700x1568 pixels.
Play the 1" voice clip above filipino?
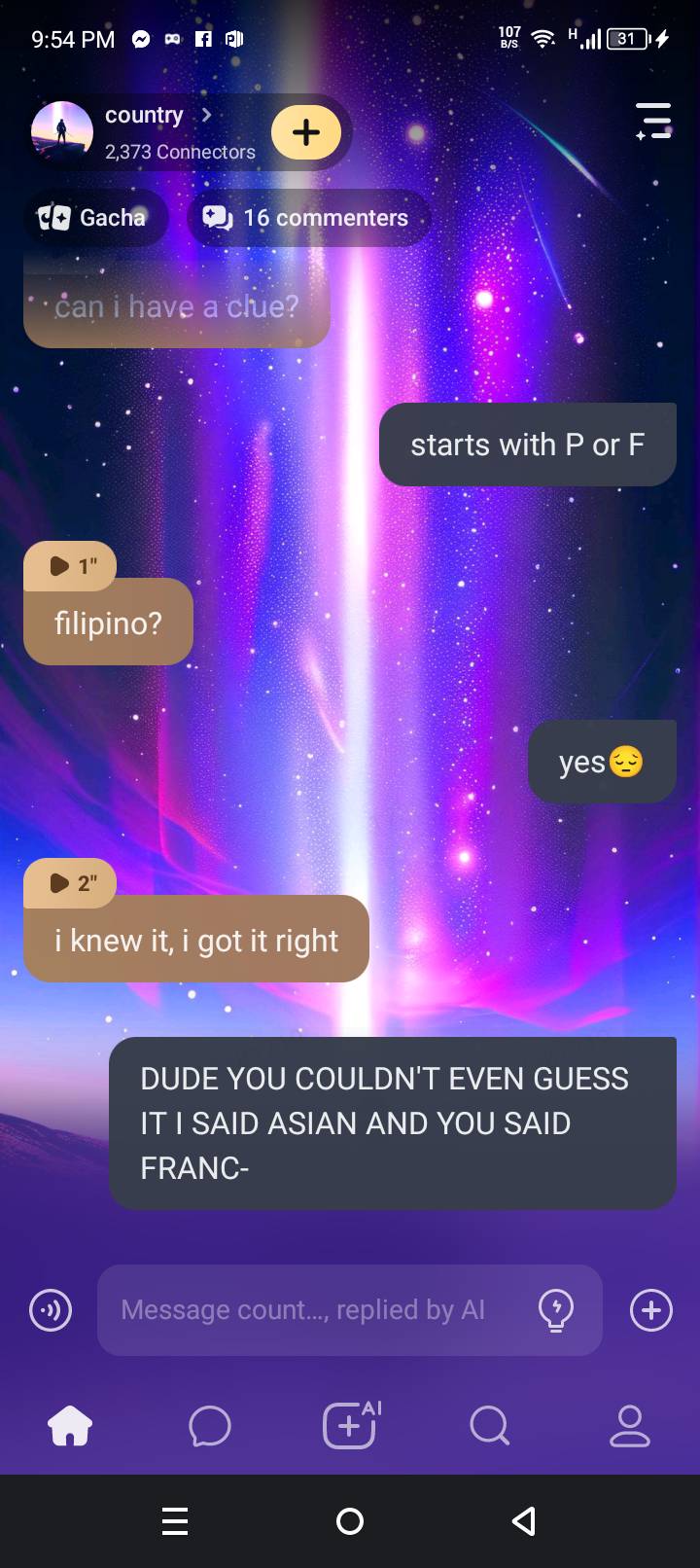(71, 566)
